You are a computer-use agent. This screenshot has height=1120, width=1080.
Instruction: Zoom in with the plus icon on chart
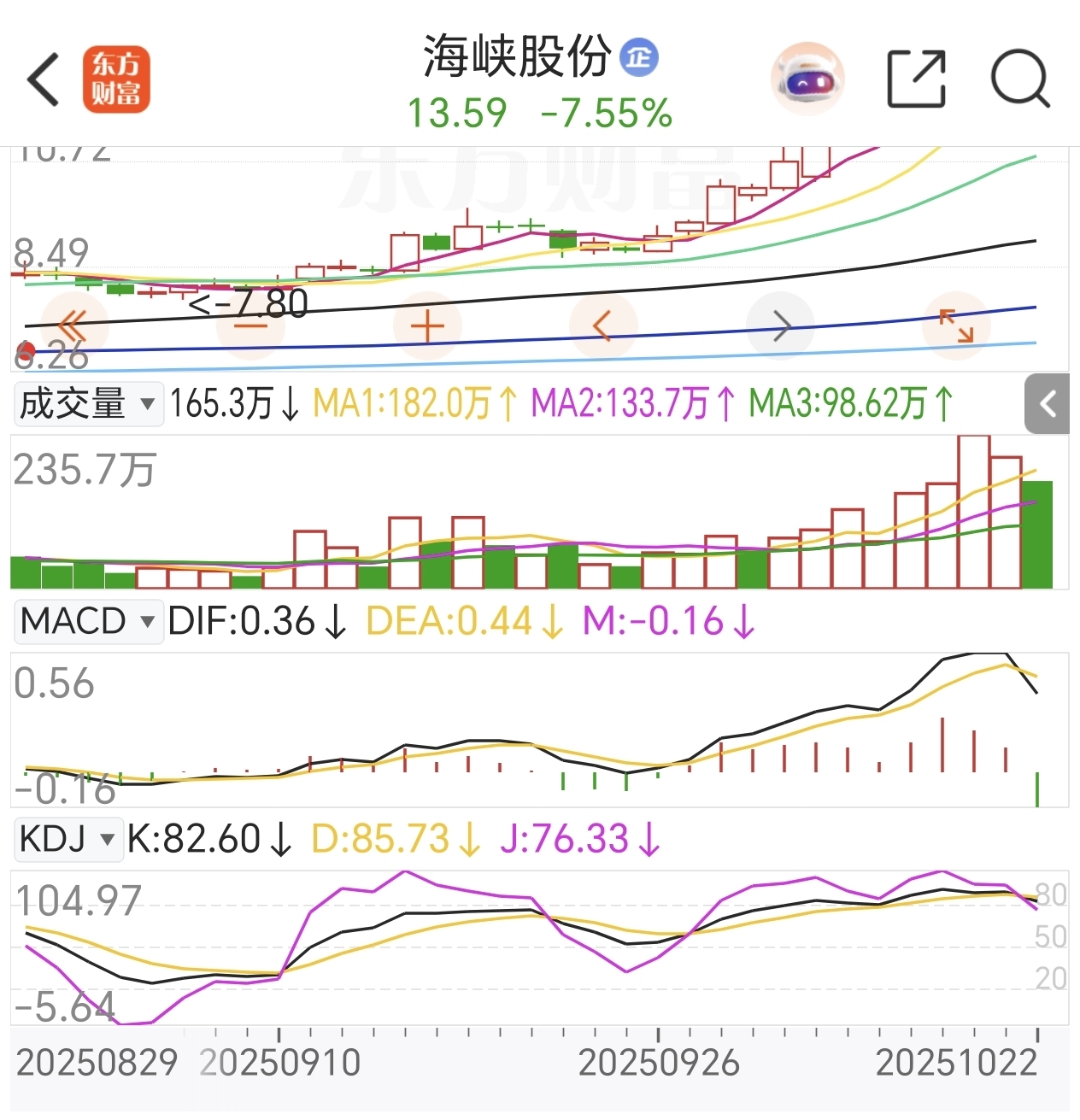coord(427,325)
